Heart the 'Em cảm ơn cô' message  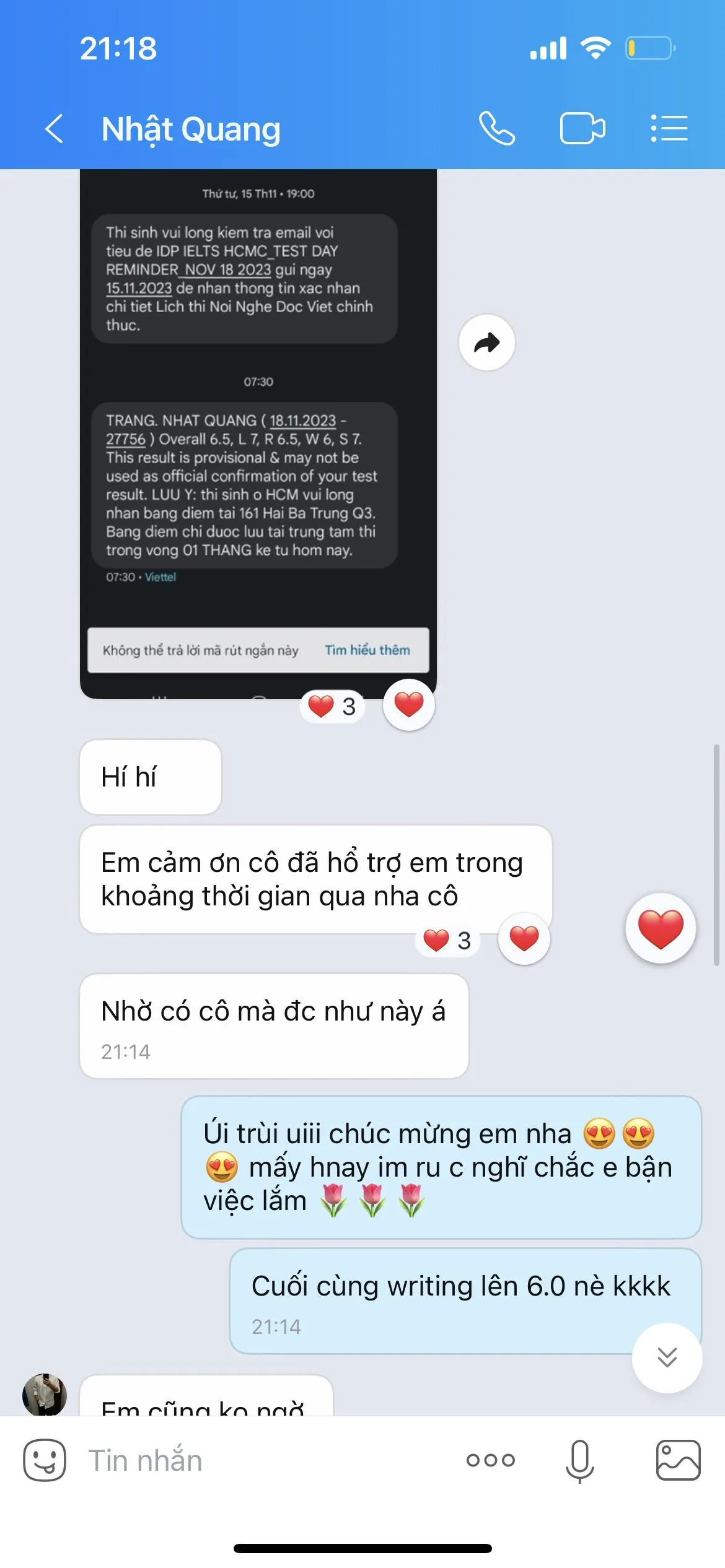click(524, 939)
